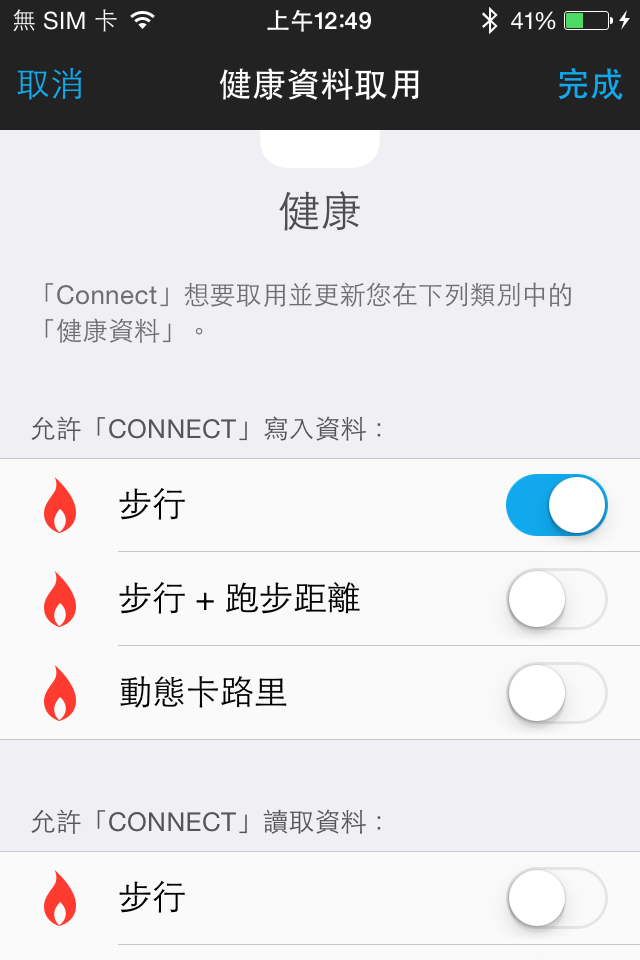Enable 步行 + 跑步距離 write toggle
640x960 pixels.
556,599
